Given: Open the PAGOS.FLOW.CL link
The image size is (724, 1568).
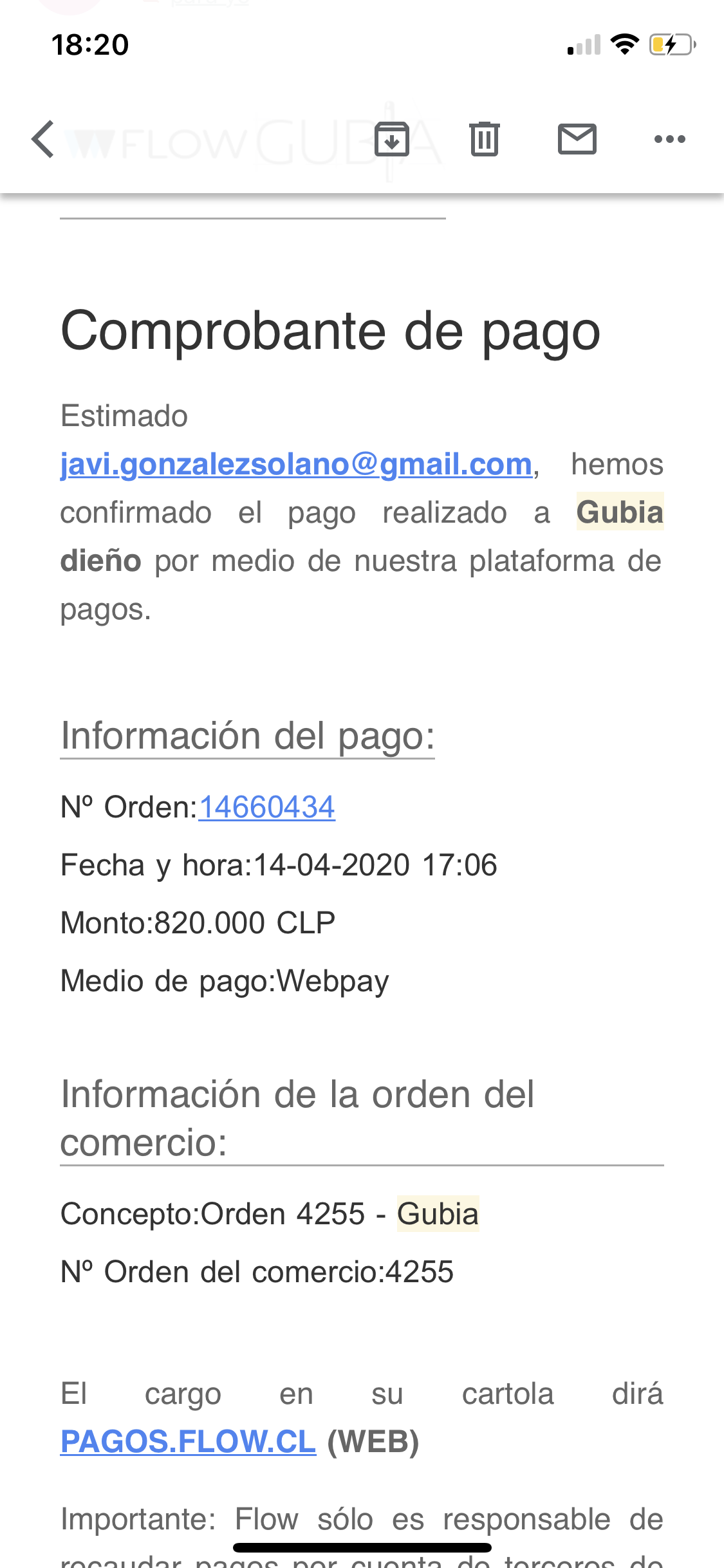Looking at the screenshot, I should (x=188, y=1441).
